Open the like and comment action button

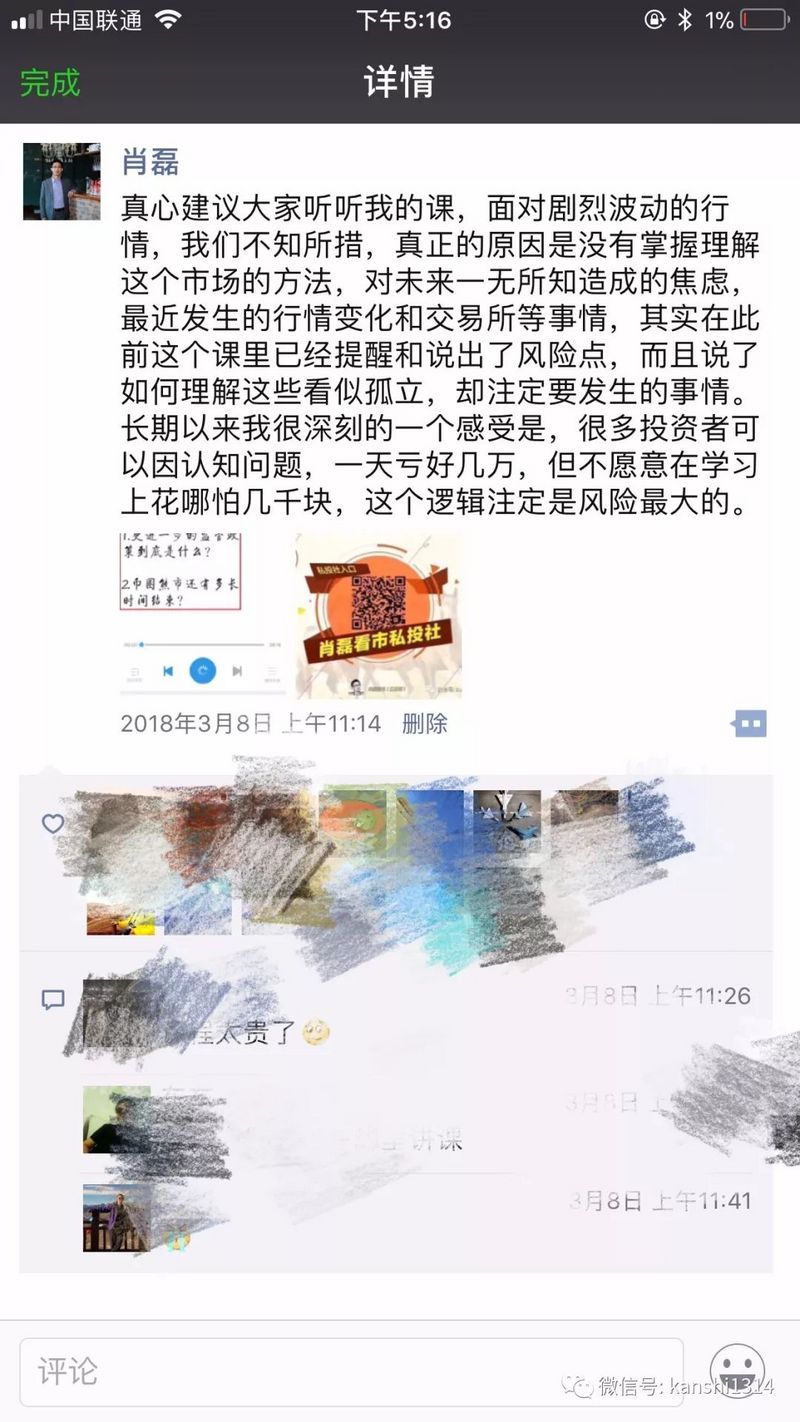coord(750,723)
